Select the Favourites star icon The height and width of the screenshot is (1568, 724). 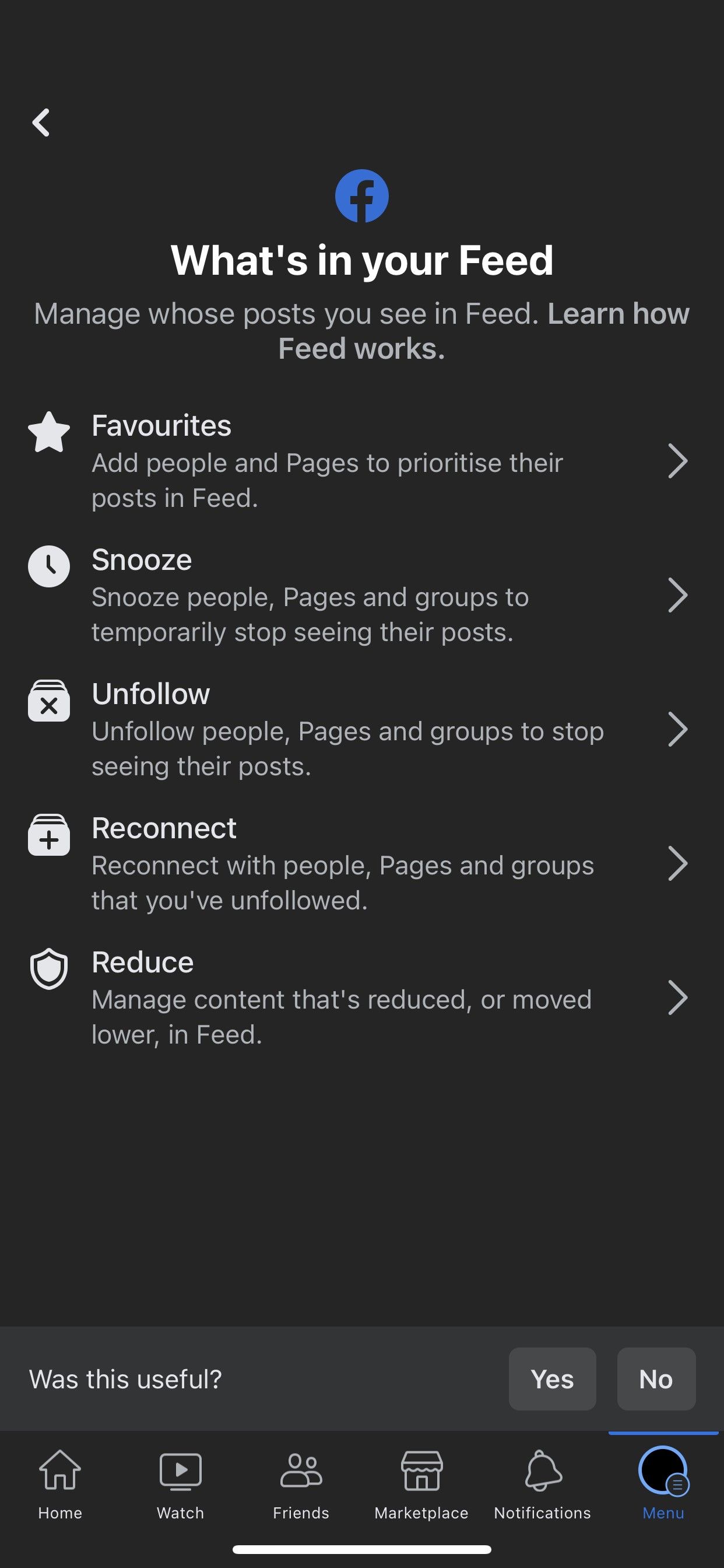pos(50,433)
